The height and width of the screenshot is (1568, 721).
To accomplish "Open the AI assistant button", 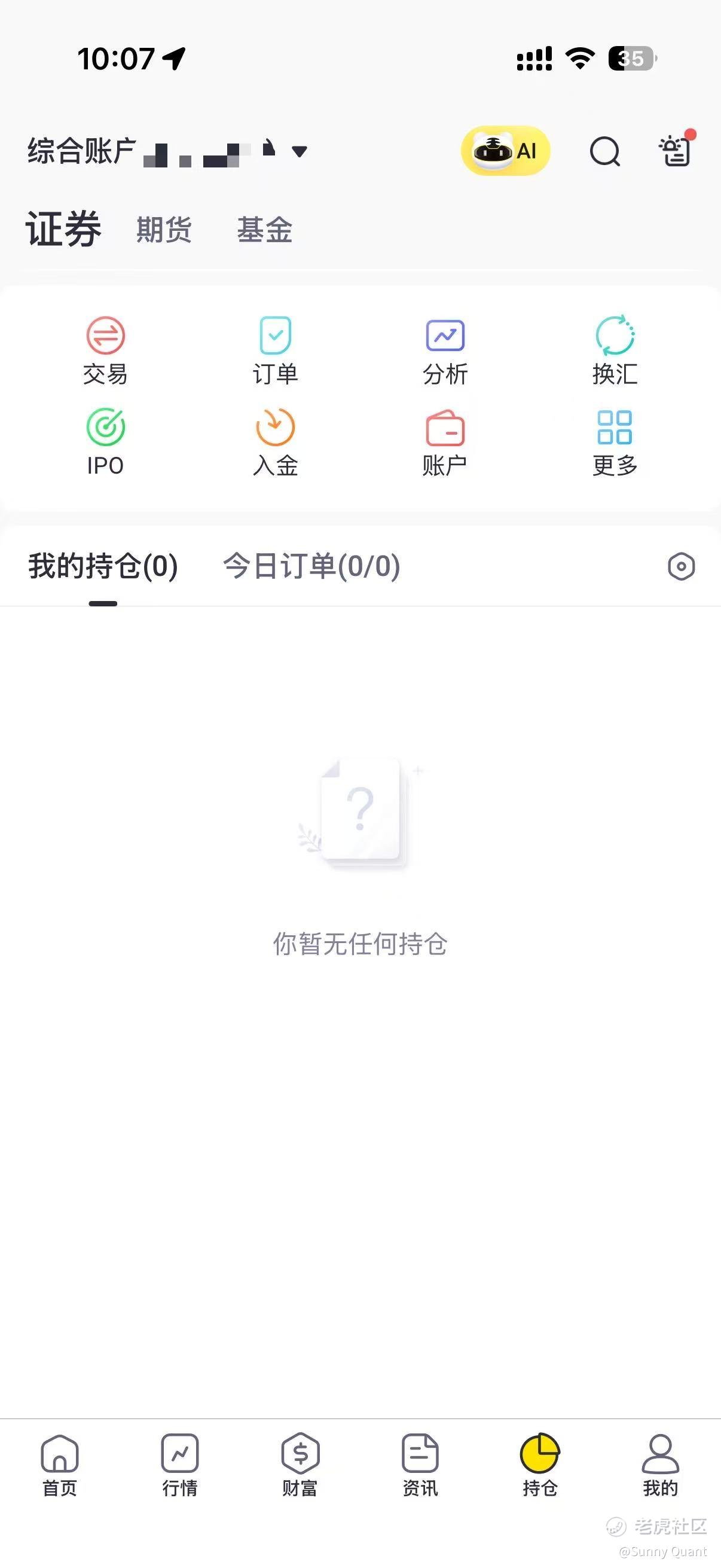I will tap(505, 151).
